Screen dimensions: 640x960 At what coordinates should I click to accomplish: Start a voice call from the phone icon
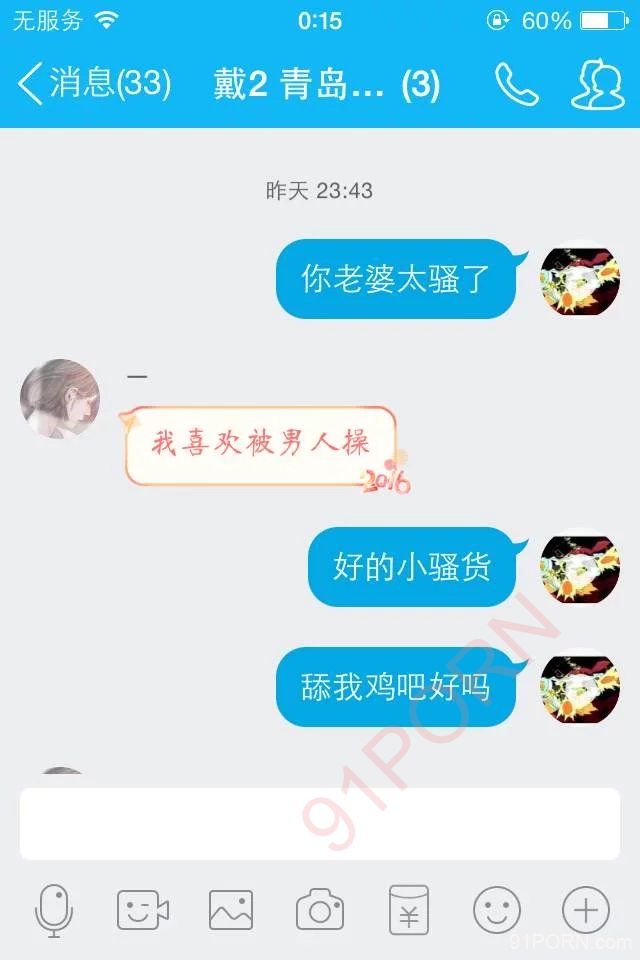(516, 85)
